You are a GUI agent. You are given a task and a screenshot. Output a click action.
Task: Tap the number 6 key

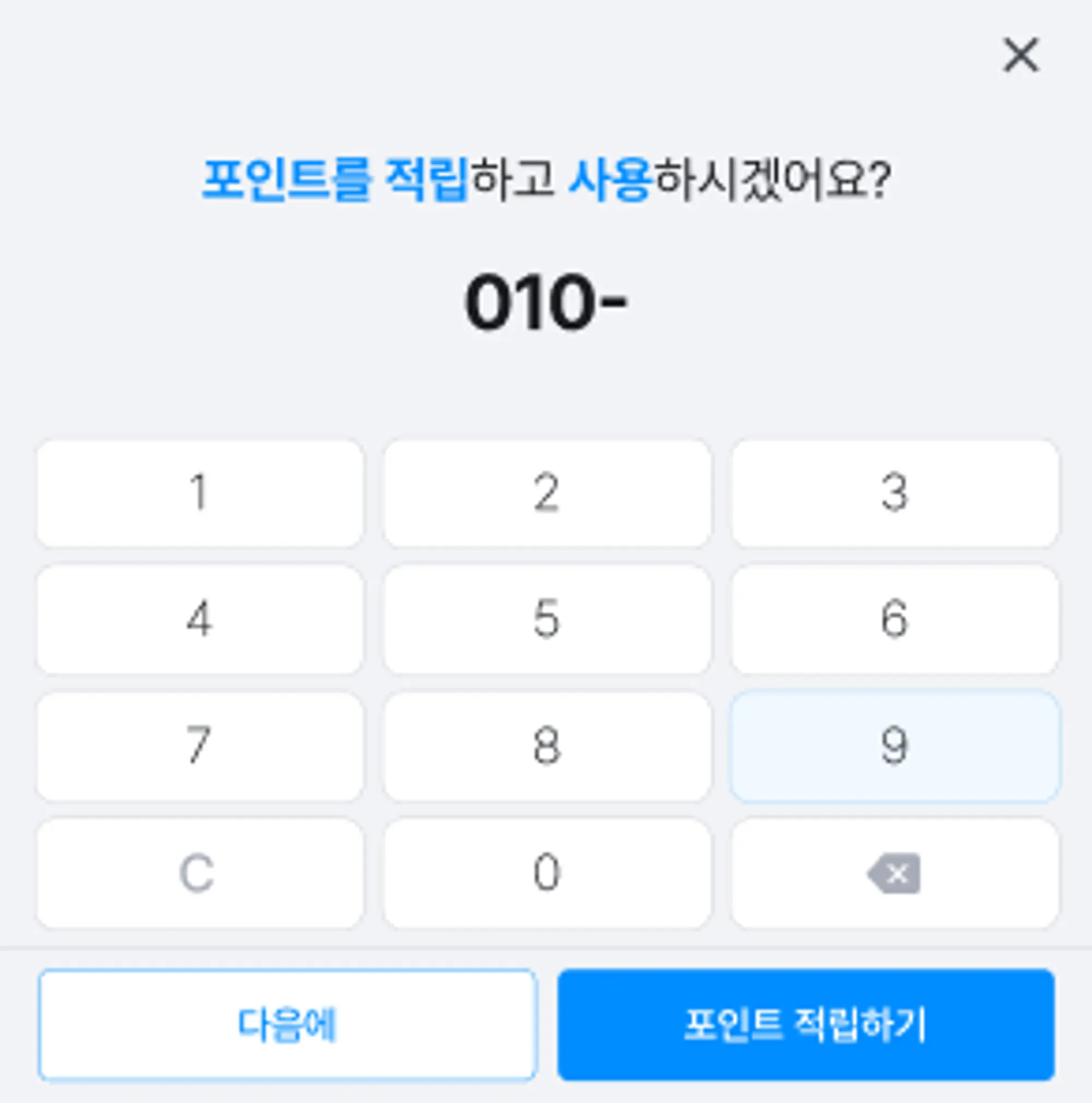click(895, 619)
